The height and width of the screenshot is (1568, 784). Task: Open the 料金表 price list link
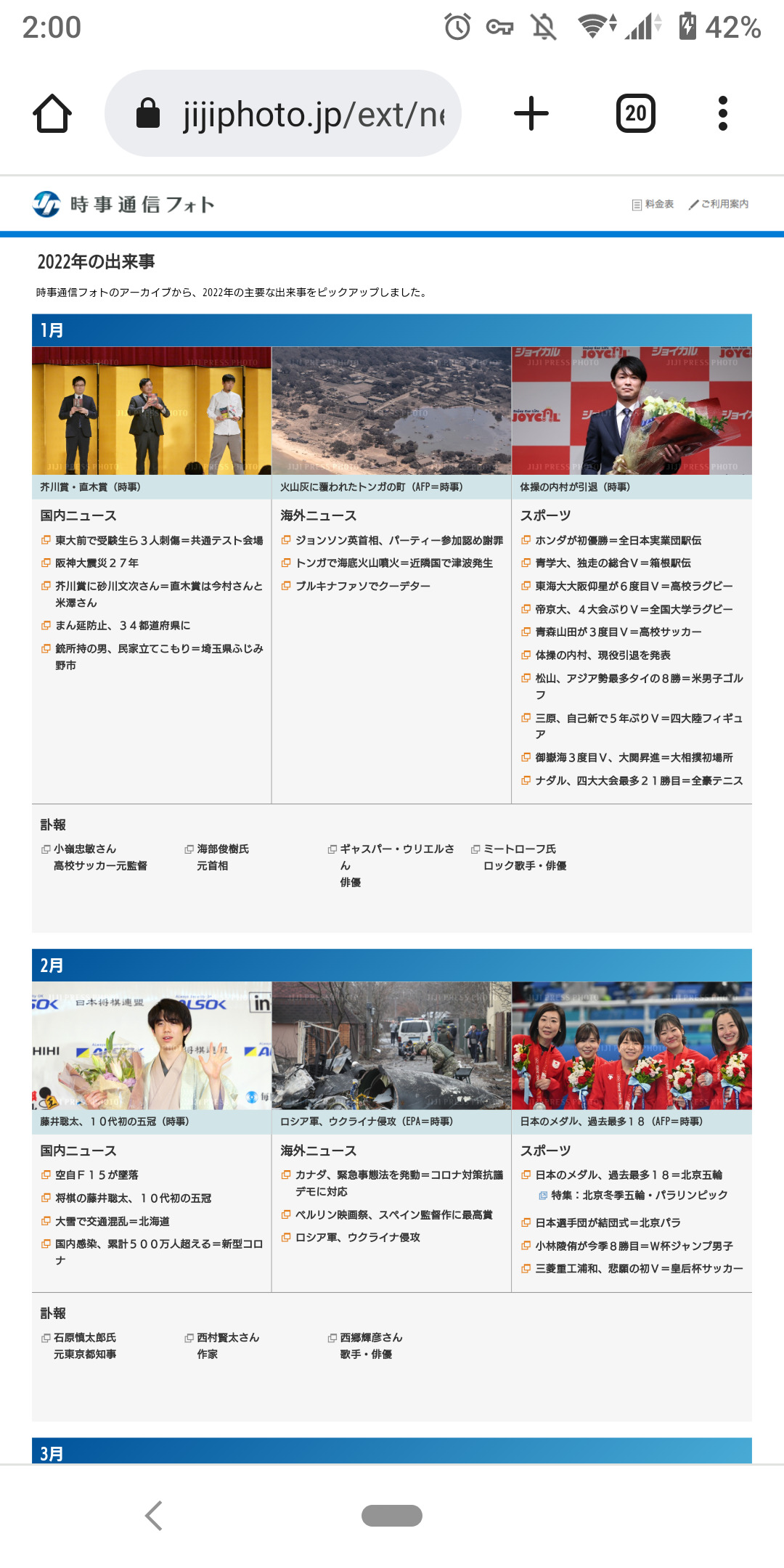point(653,204)
